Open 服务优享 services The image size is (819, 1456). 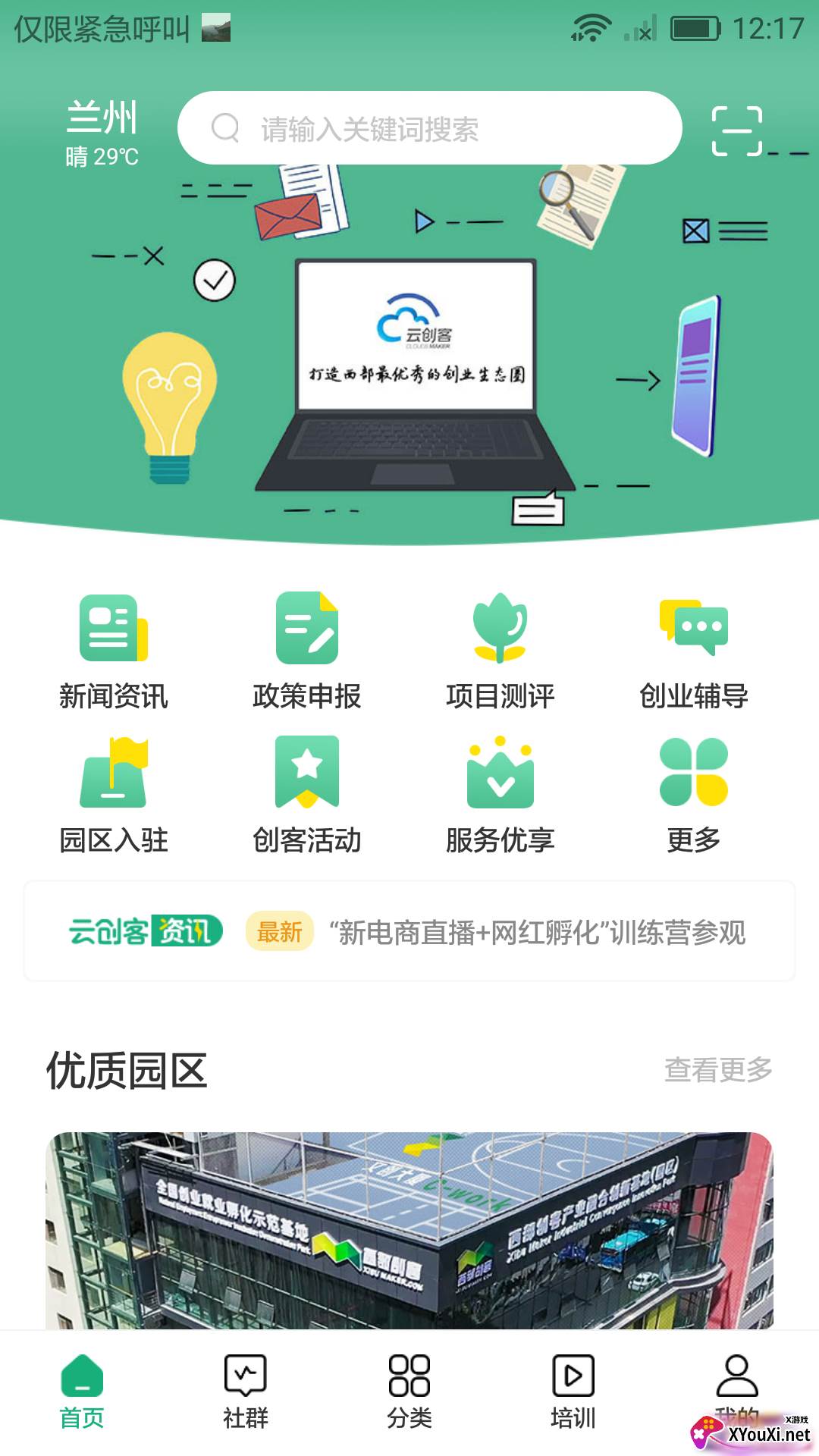500,794
